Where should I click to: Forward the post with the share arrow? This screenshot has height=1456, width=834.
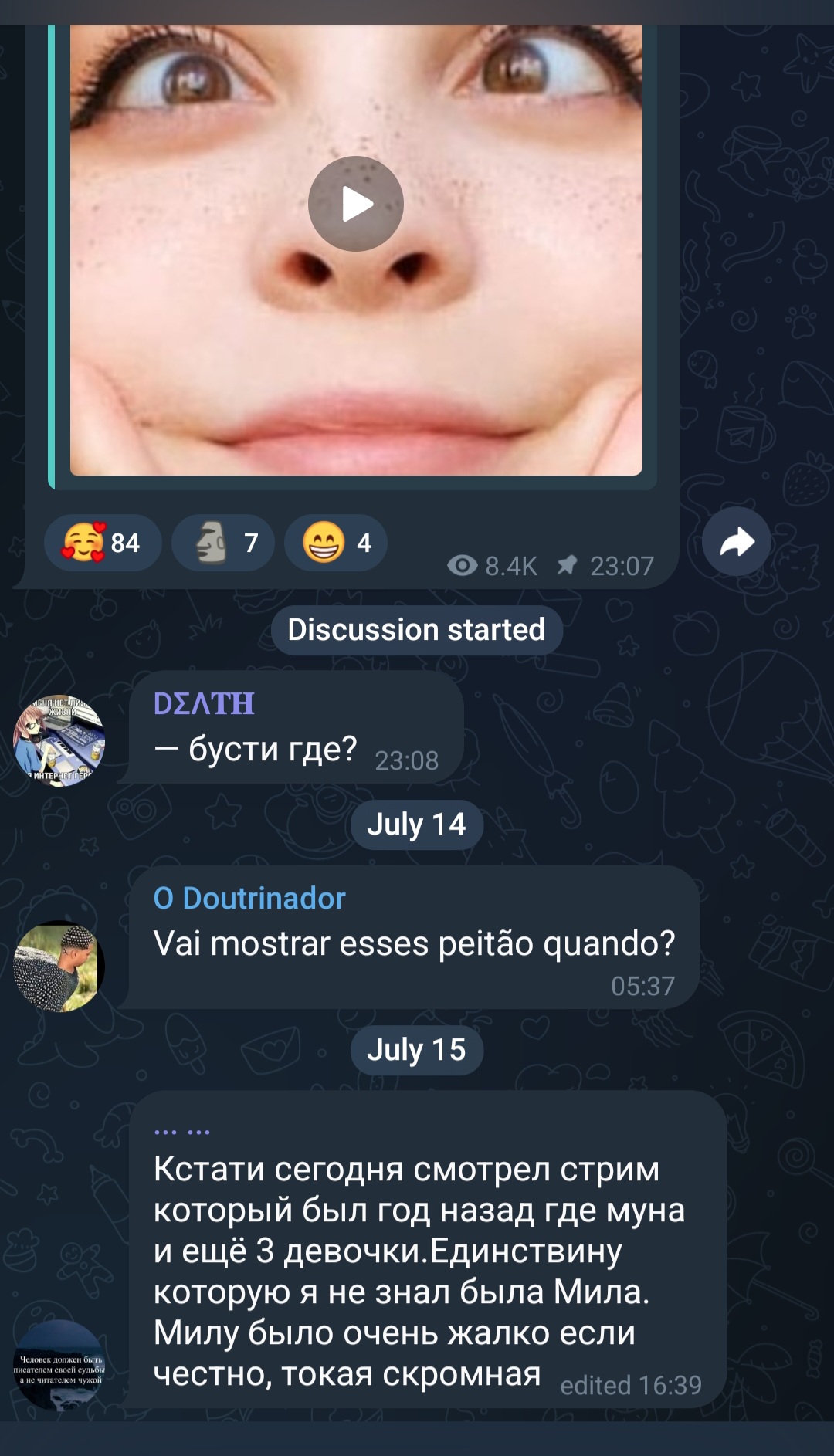(737, 542)
